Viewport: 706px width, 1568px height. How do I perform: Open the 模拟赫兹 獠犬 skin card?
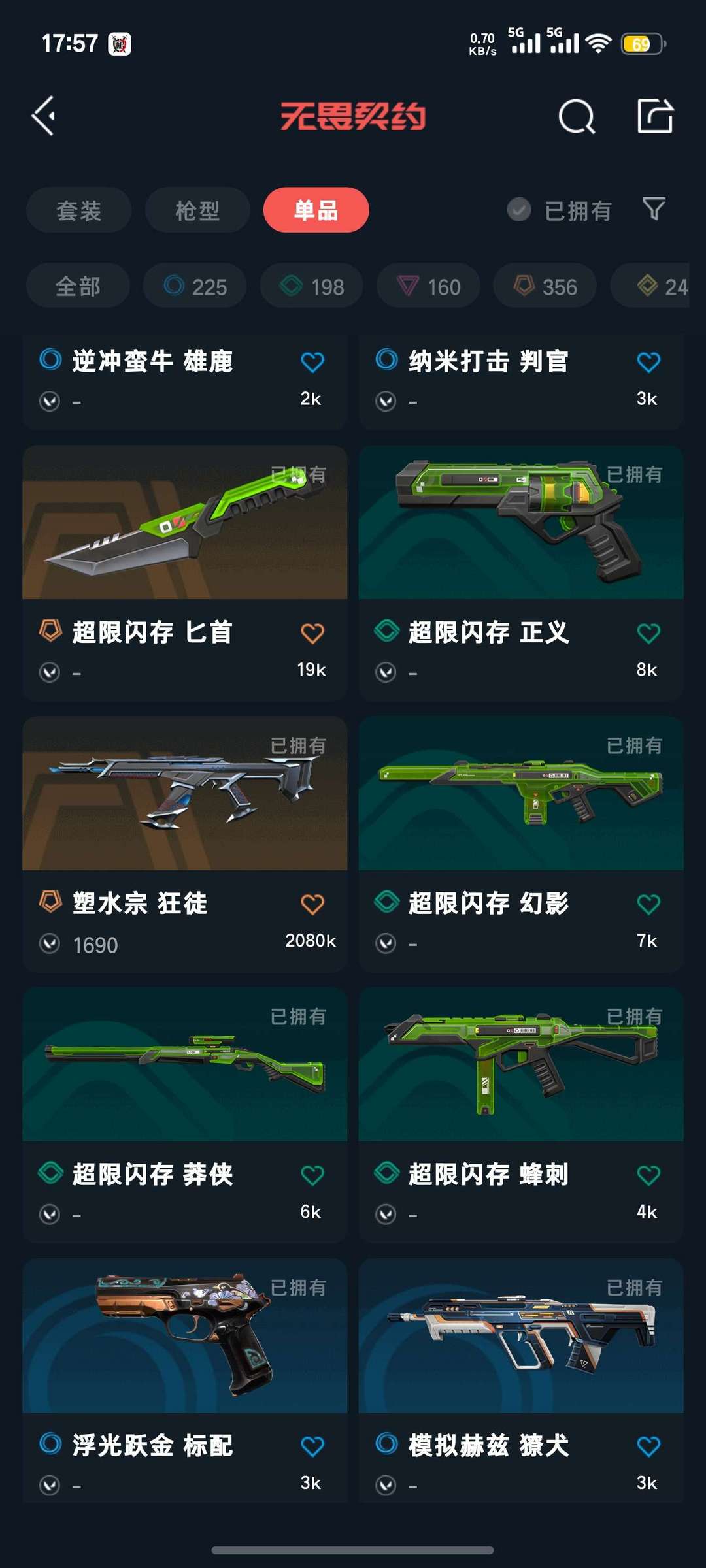click(x=520, y=1336)
